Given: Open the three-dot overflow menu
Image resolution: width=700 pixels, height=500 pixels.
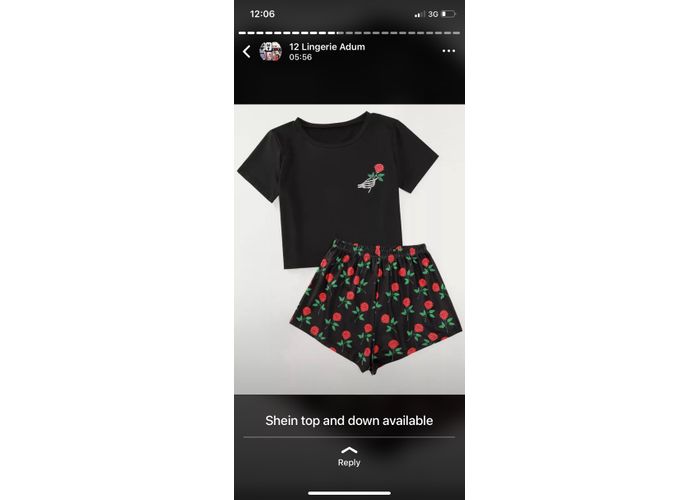Looking at the screenshot, I should point(448,51).
